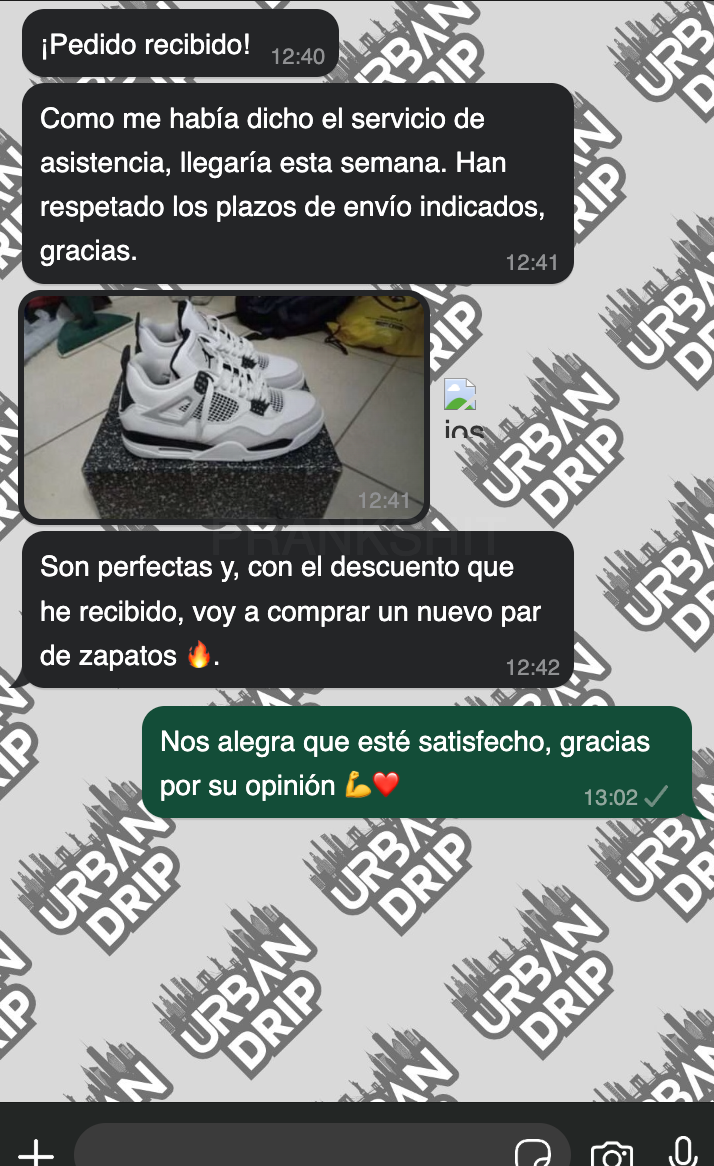Focus the message input field
The image size is (714, 1166).
(290, 1150)
